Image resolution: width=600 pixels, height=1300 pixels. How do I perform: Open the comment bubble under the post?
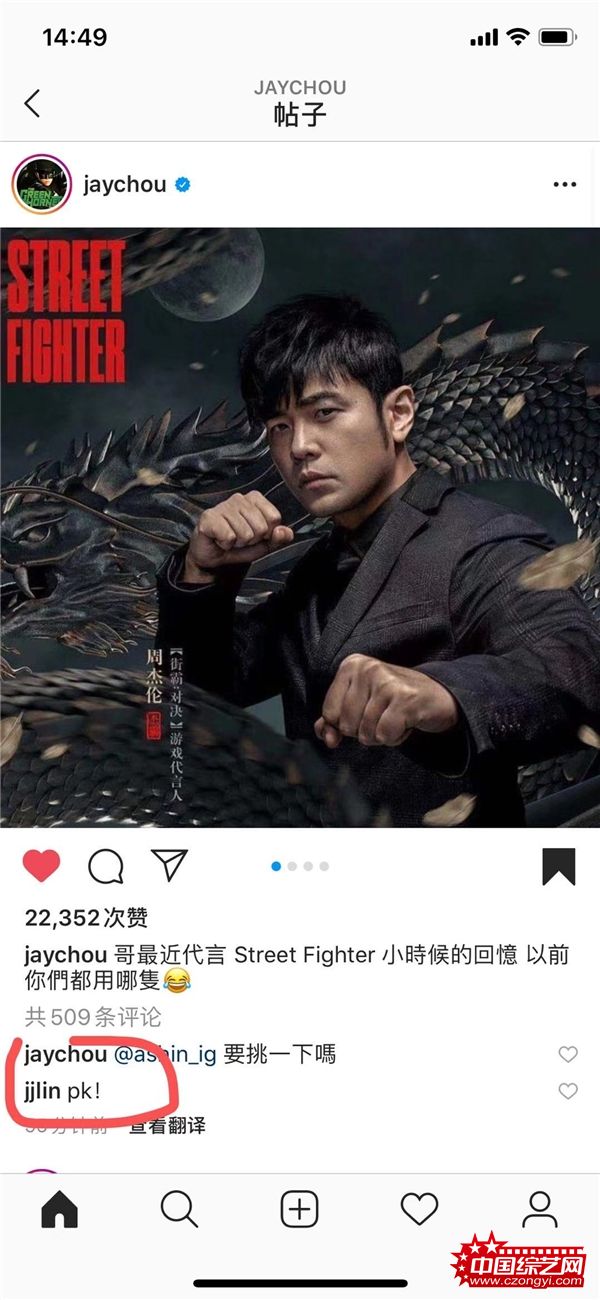[105, 867]
